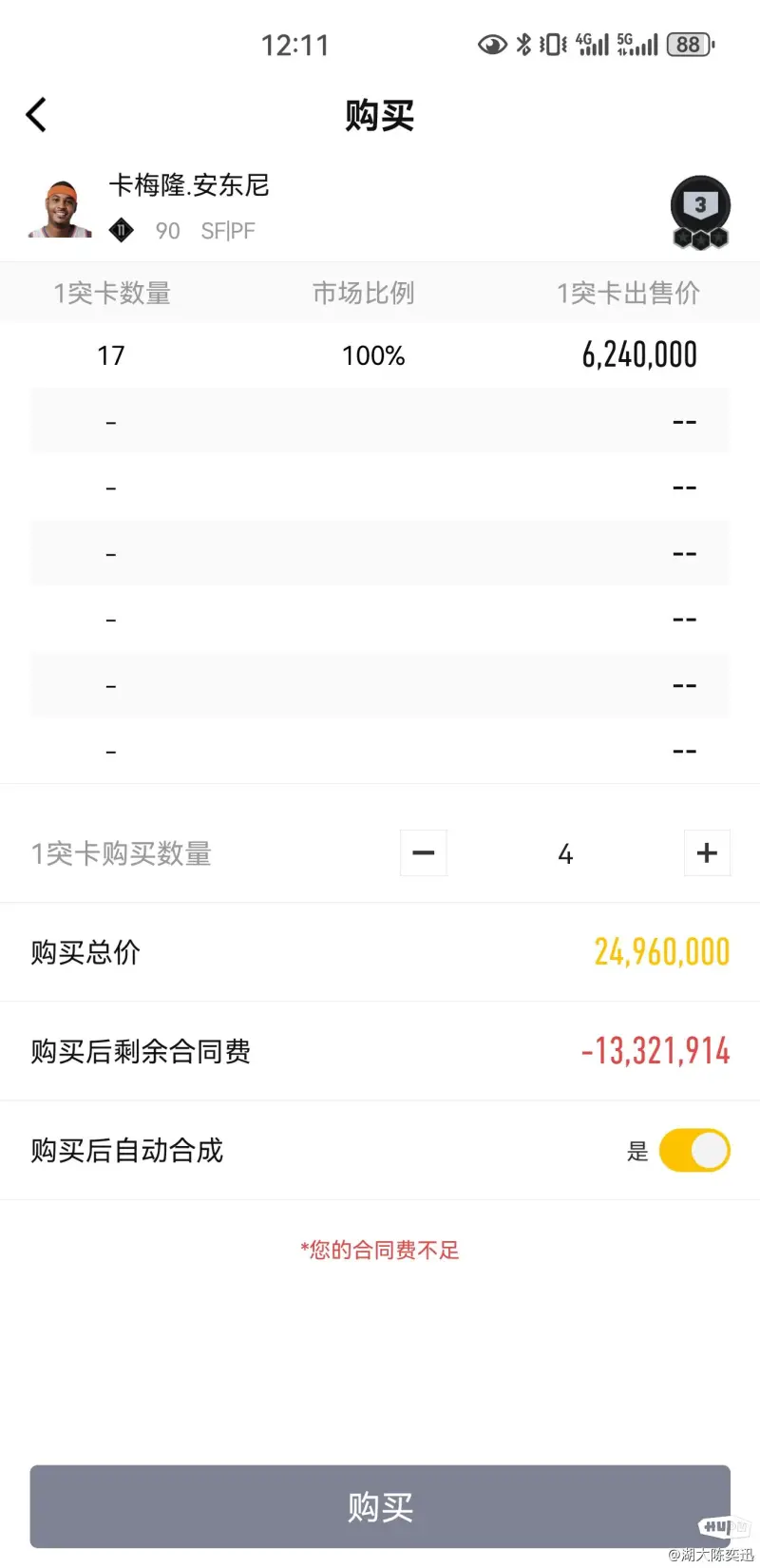
Task: Tap the grey 购买 button
Action: point(380,1506)
